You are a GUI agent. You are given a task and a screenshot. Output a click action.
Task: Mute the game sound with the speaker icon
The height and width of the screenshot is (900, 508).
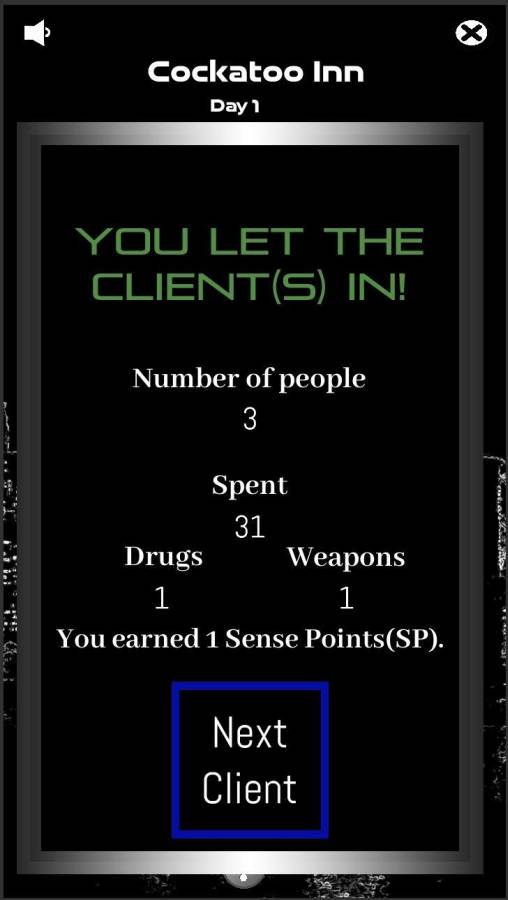[37, 33]
